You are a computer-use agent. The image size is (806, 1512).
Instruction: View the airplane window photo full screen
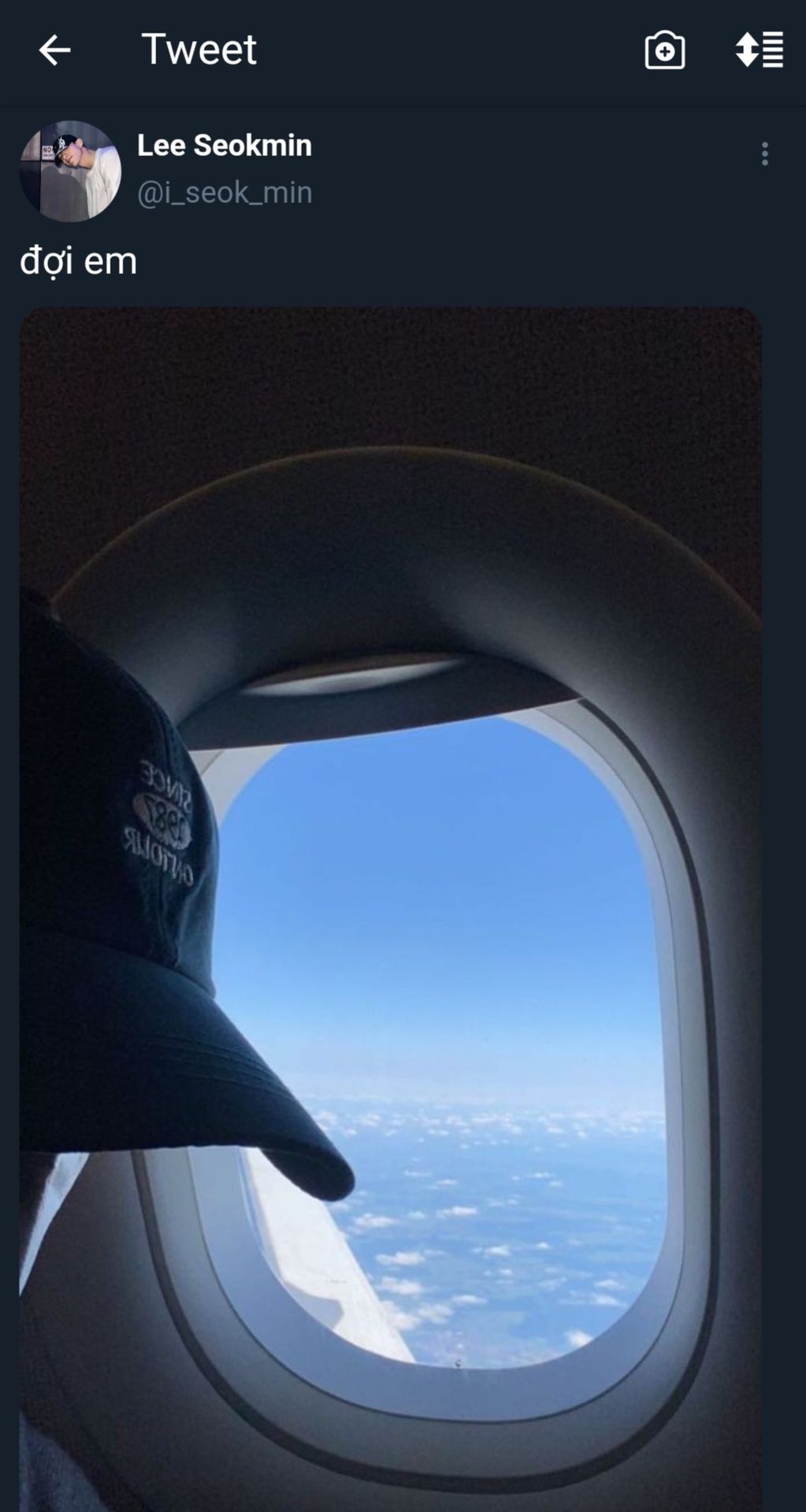[390, 909]
